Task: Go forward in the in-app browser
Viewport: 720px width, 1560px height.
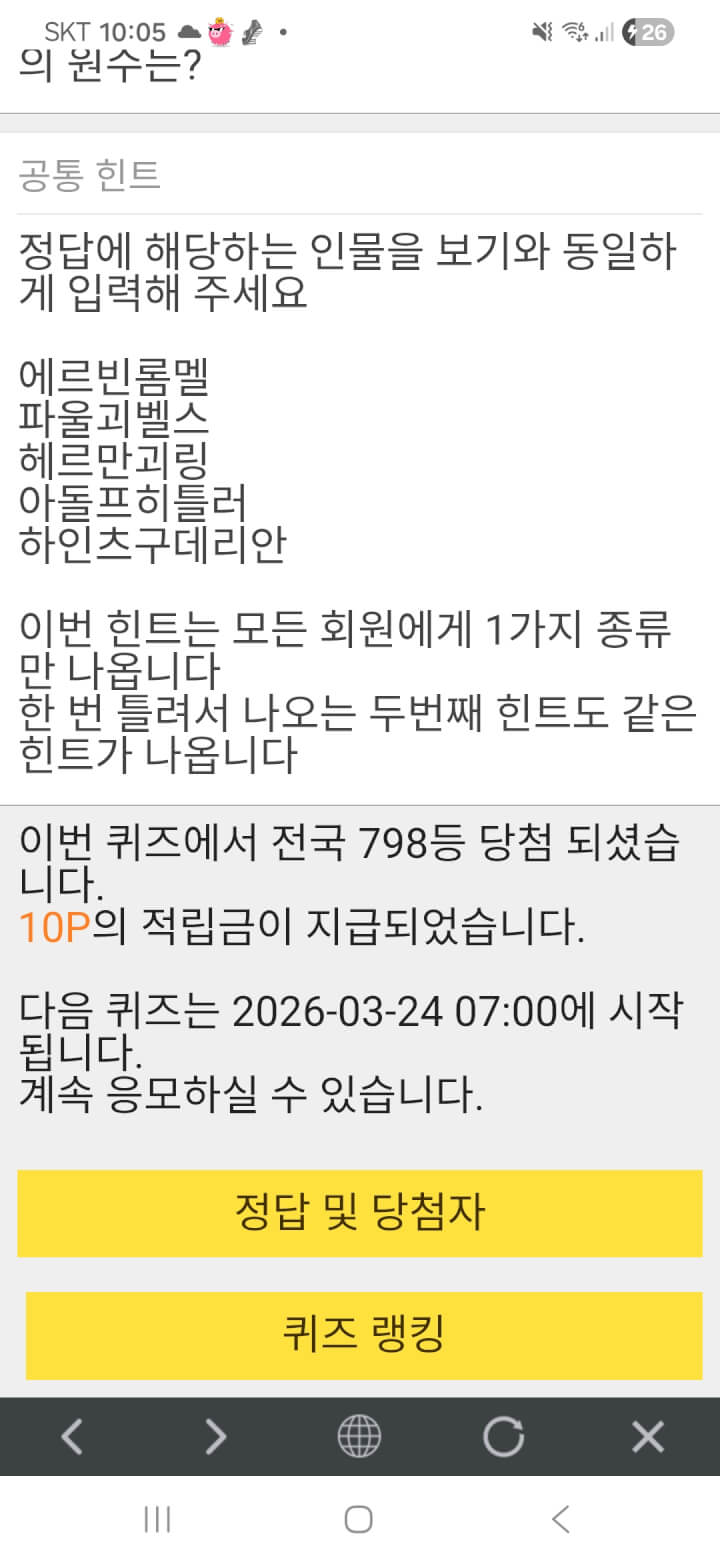Action: coord(216,1437)
